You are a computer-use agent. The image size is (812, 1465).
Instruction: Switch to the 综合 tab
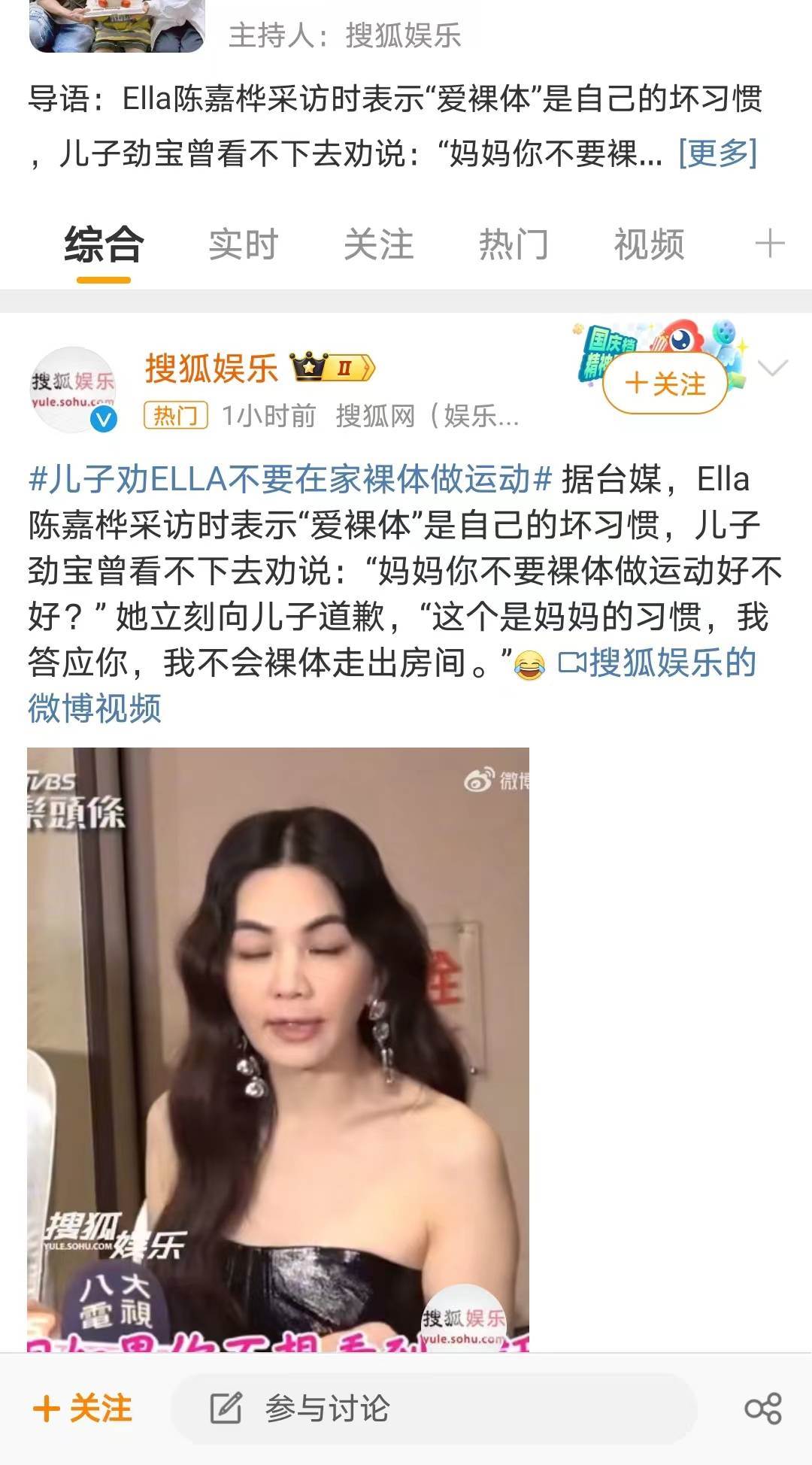pos(104,245)
